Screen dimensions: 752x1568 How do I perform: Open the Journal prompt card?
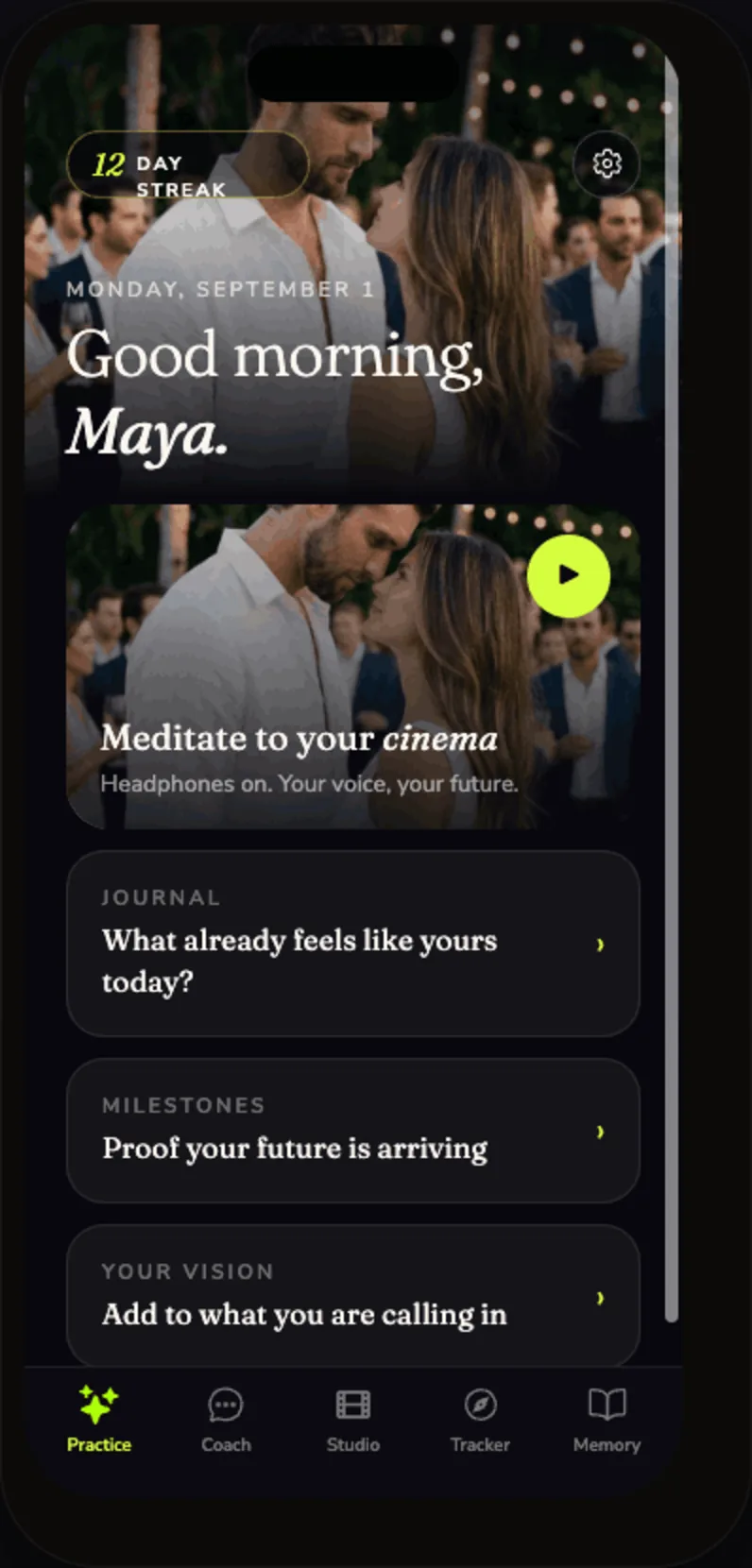pyautogui.click(x=353, y=944)
